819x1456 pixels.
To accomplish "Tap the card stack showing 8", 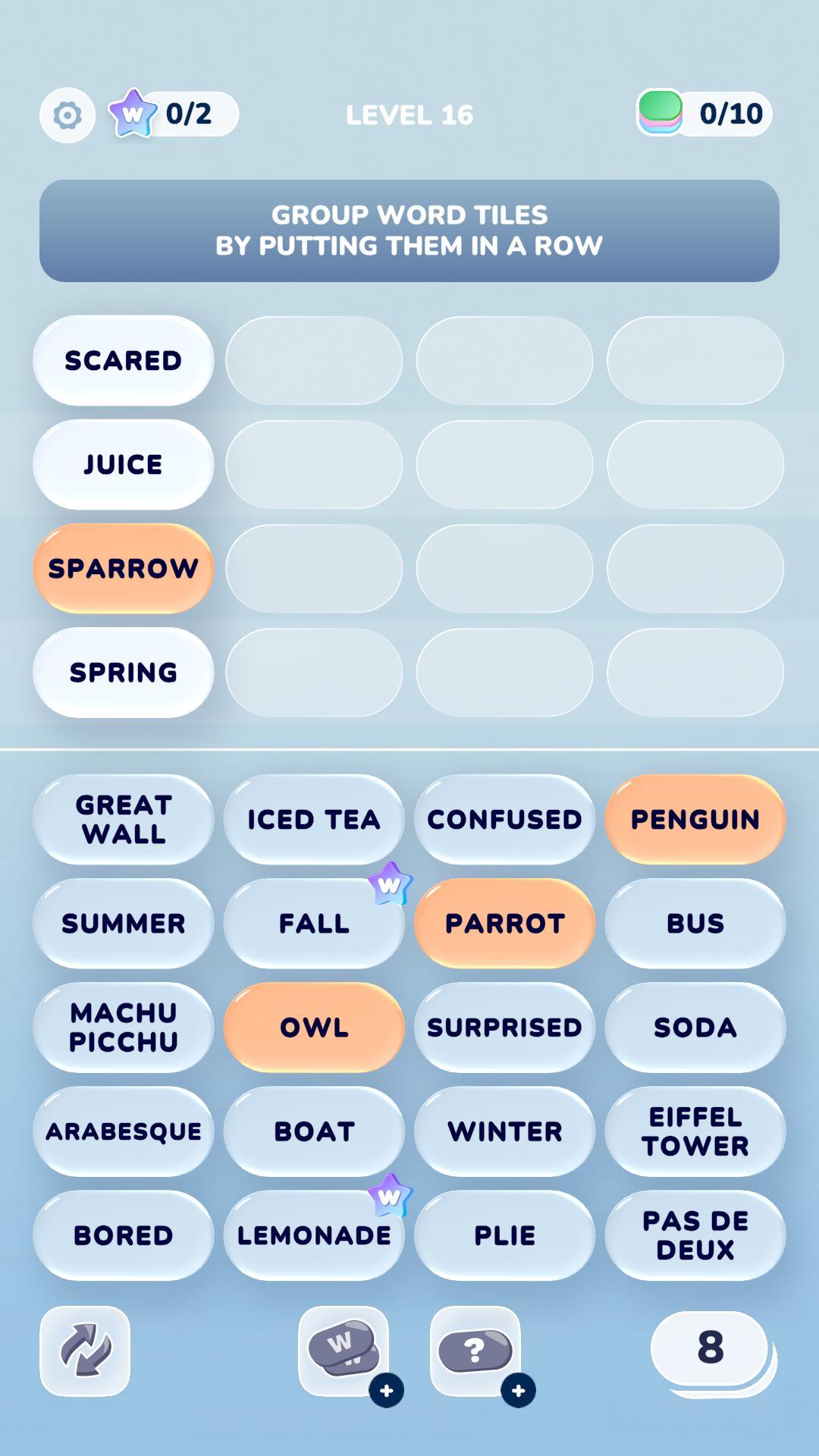I will [708, 1361].
